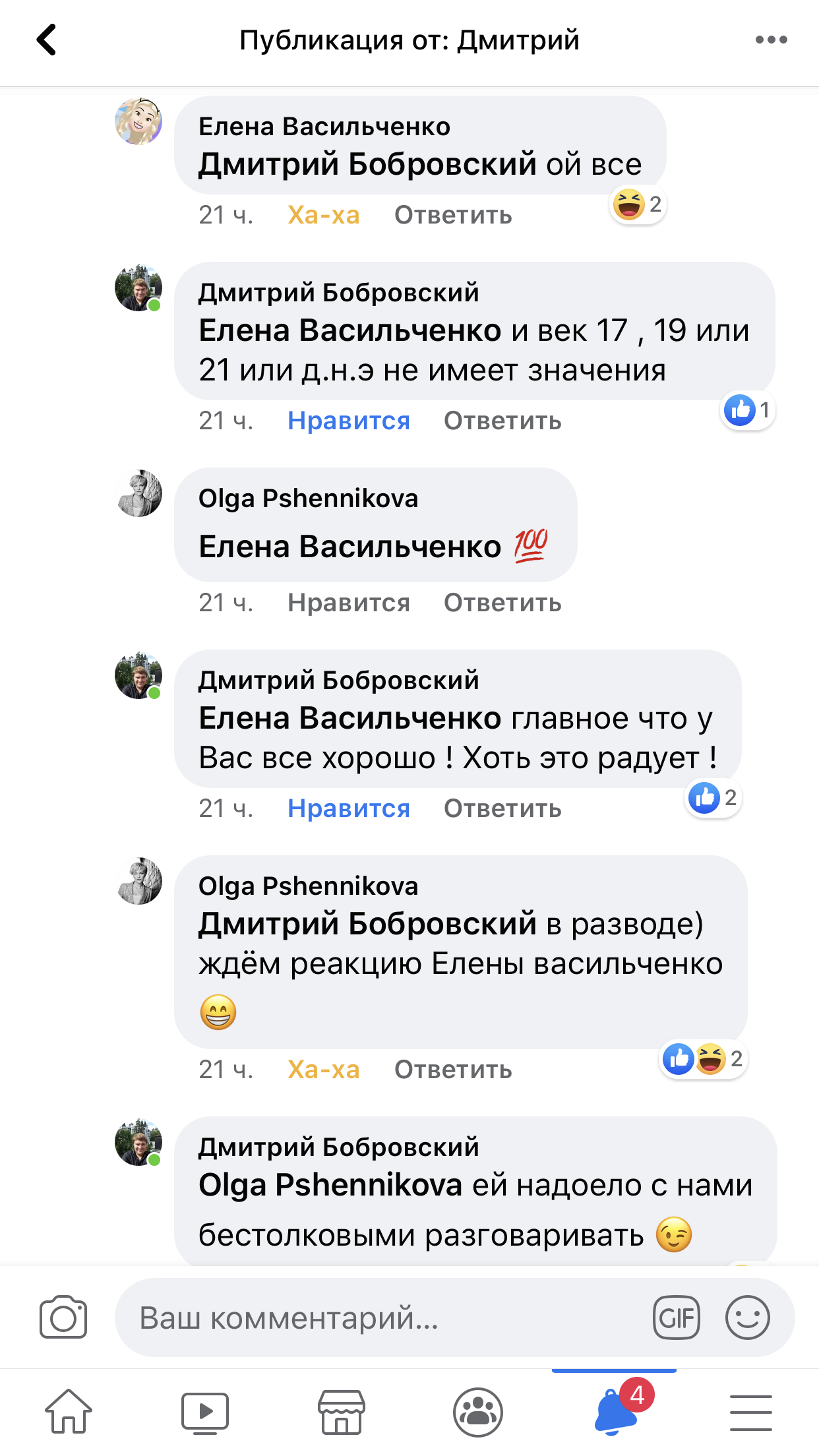
Task: Open the Marketplace tab
Action: tap(342, 1411)
